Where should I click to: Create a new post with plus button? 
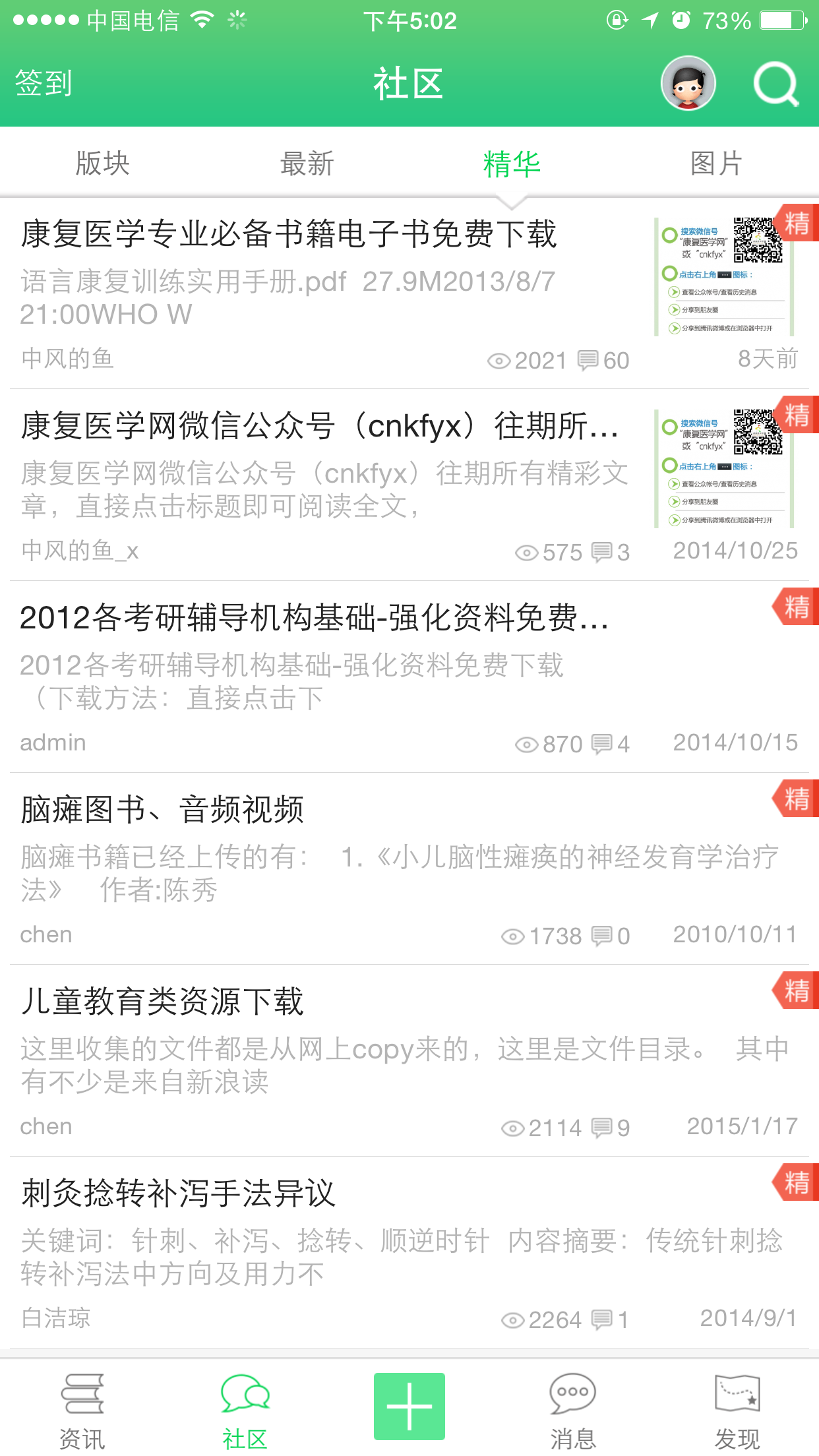tap(409, 1406)
